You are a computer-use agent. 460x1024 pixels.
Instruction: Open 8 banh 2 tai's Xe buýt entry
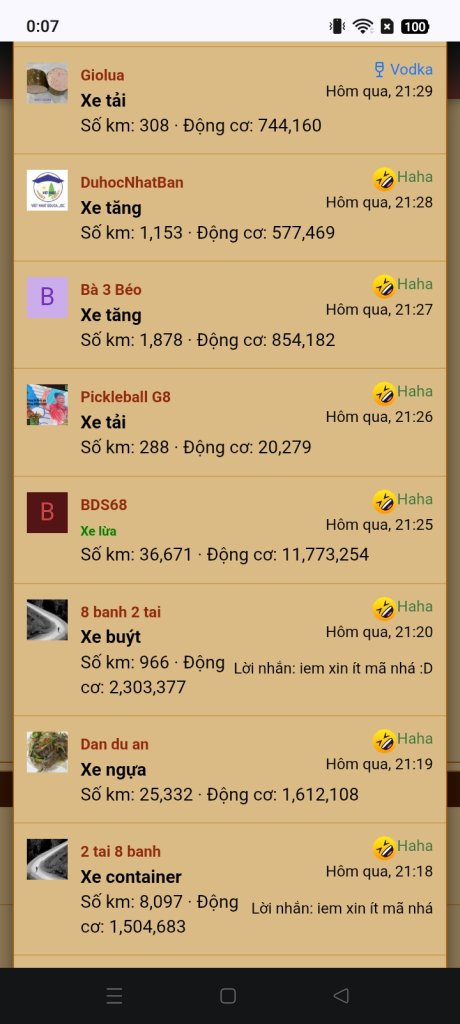tap(230, 649)
